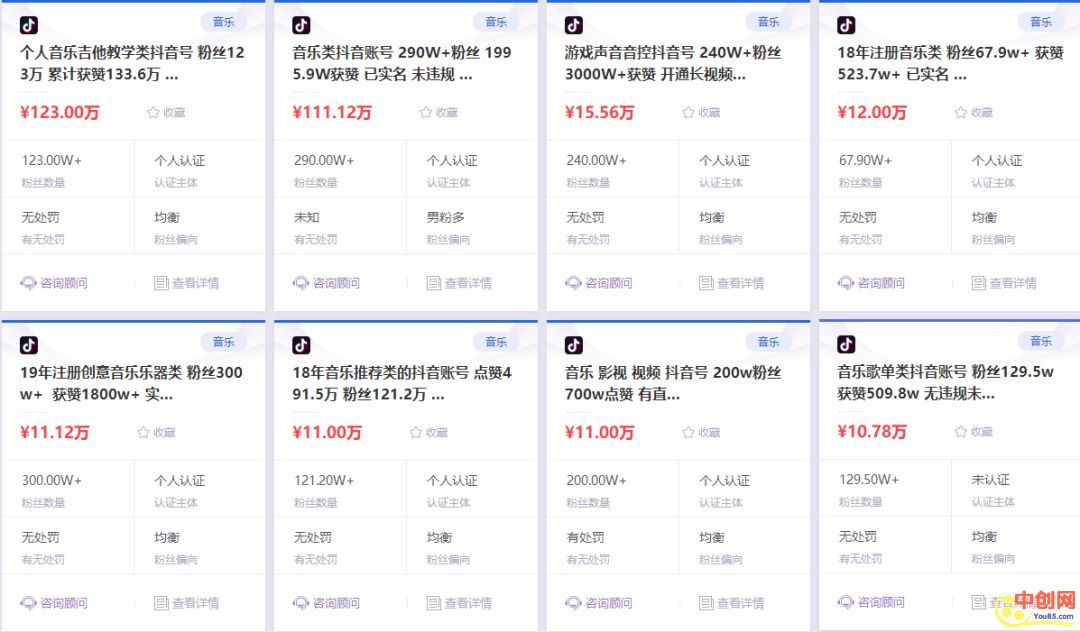This screenshot has height=632, width=1080.
Task: Consult advisor for the ¥15.56万 listing
Action: (599, 283)
